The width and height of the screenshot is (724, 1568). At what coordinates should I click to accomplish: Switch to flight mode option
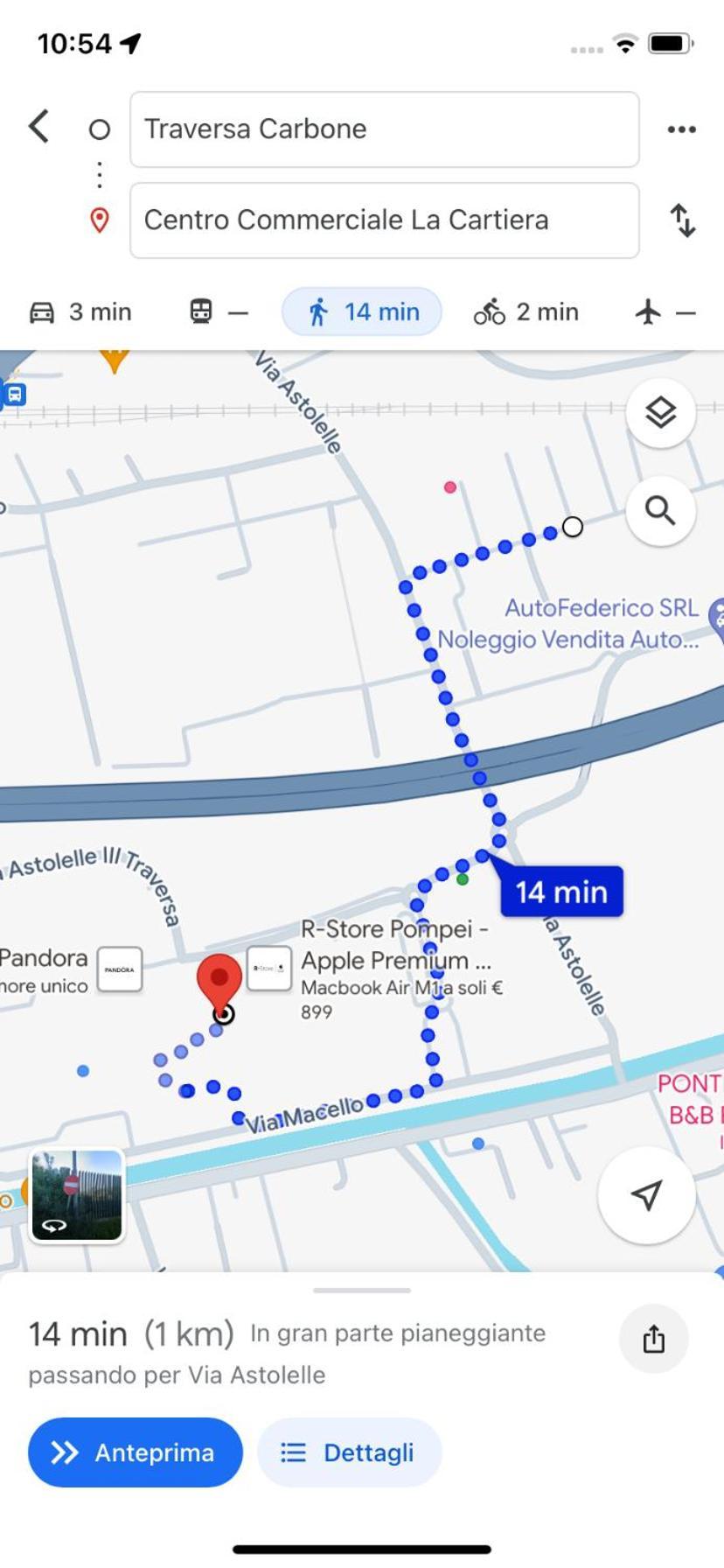tap(665, 312)
